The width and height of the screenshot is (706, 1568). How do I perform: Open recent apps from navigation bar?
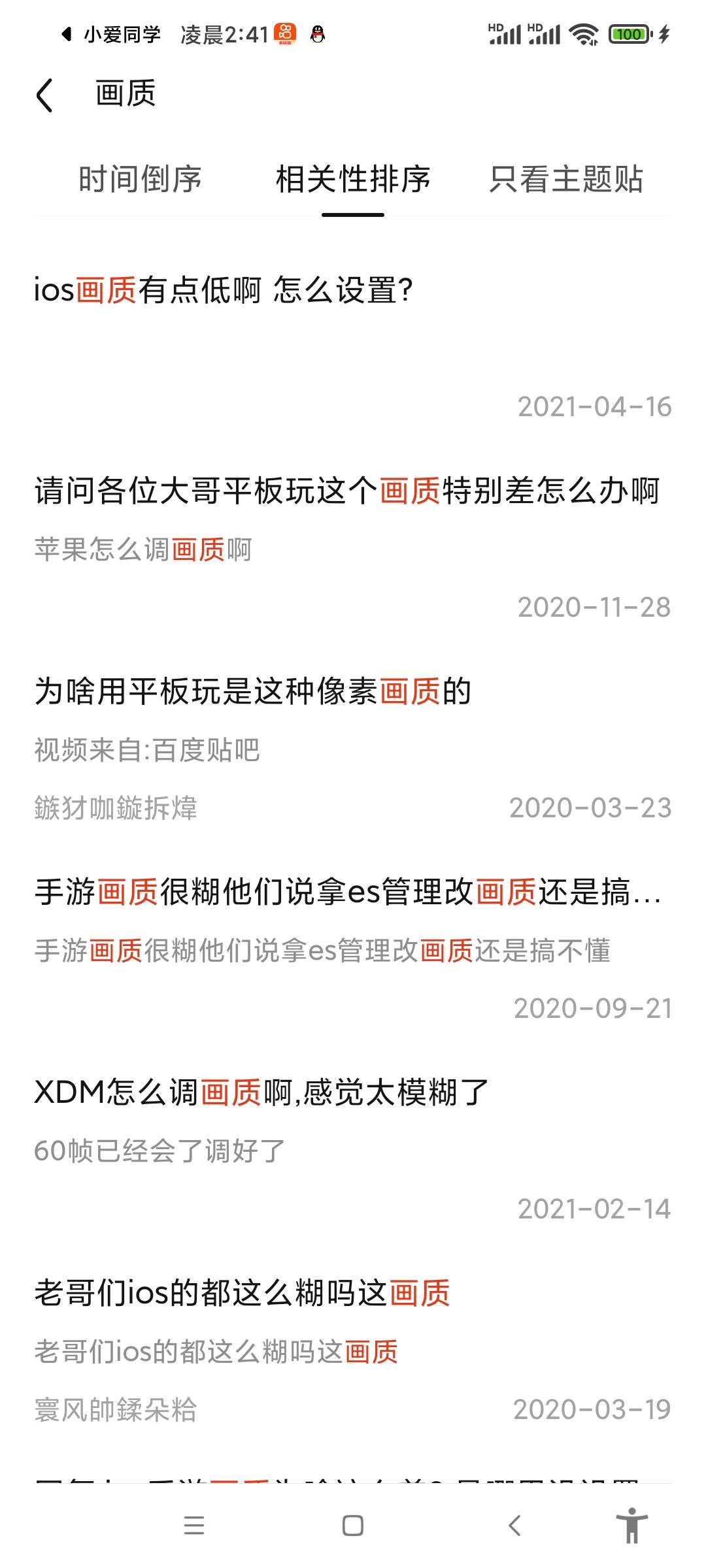[194, 1526]
